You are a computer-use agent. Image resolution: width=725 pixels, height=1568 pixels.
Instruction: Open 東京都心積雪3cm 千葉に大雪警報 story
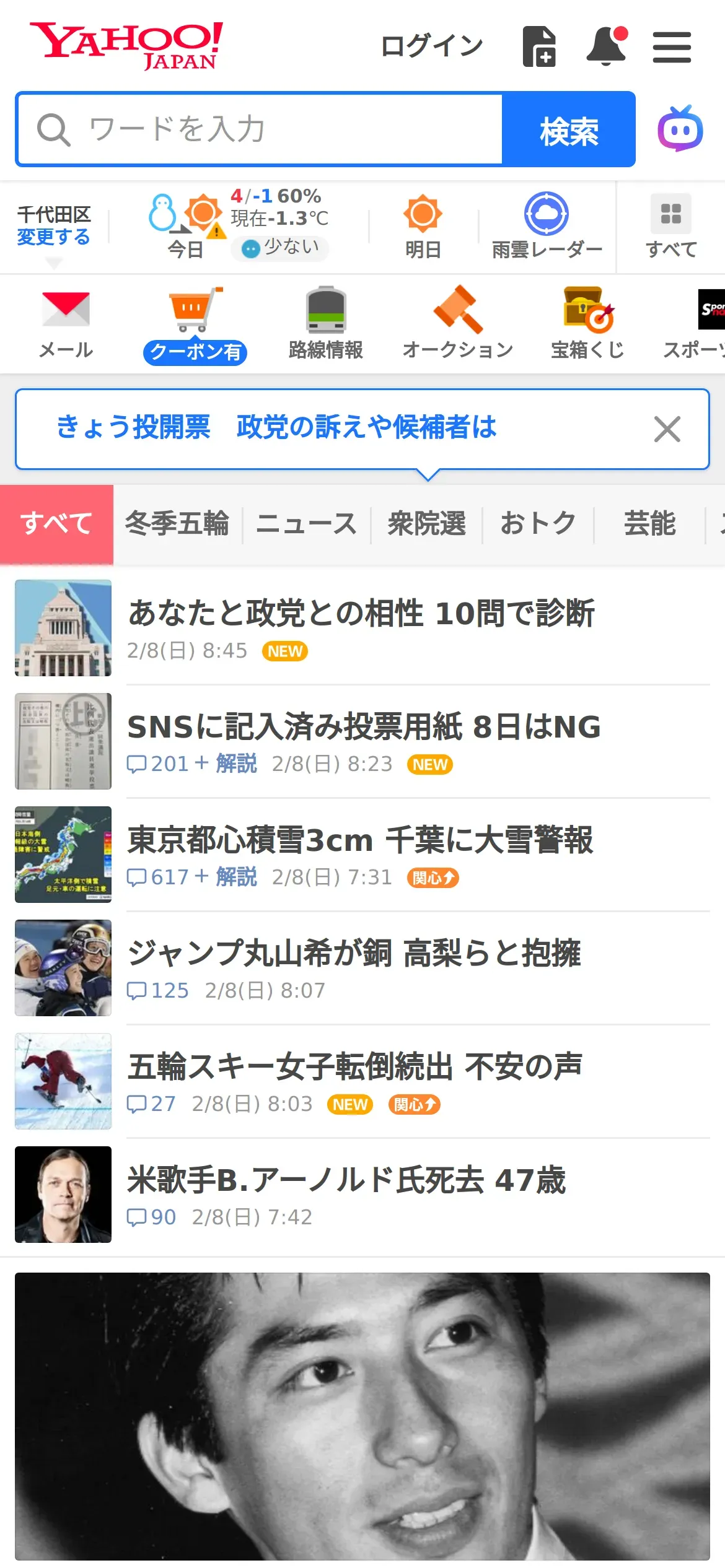tap(360, 840)
